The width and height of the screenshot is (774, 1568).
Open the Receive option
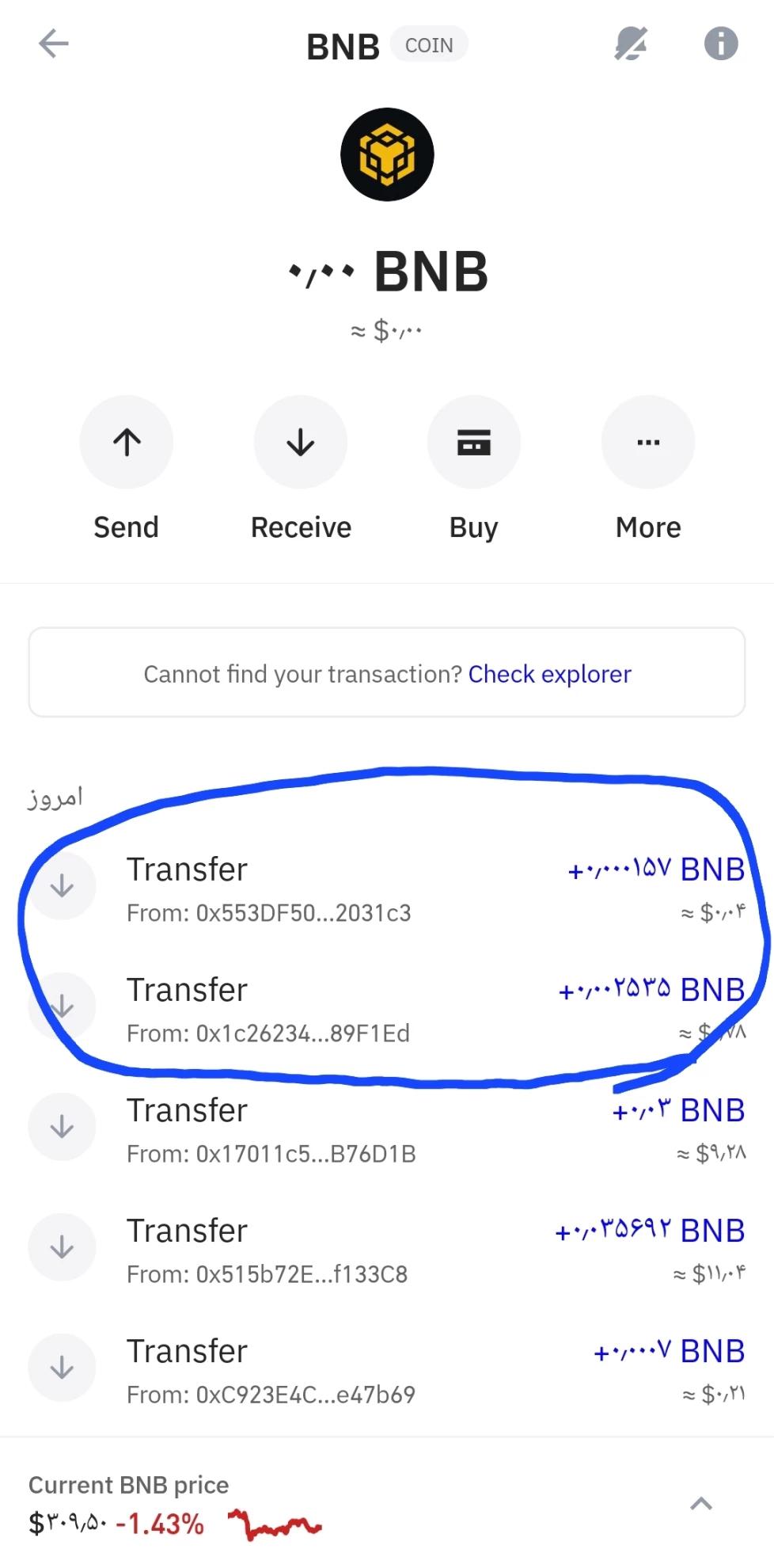(x=300, y=442)
